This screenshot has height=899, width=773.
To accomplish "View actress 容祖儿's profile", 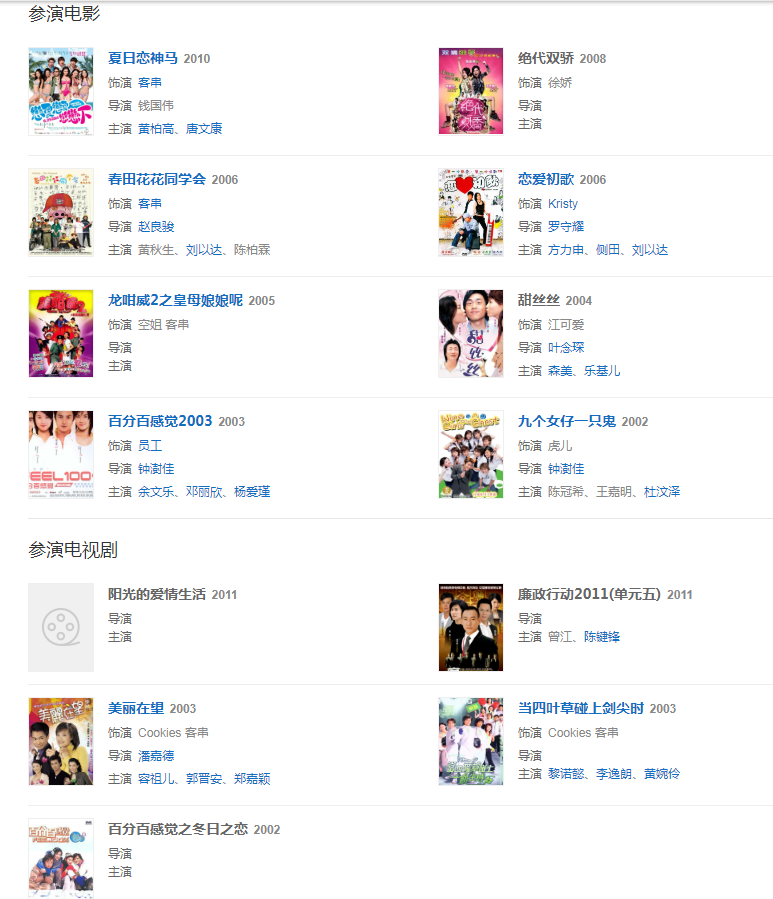I will [155, 779].
